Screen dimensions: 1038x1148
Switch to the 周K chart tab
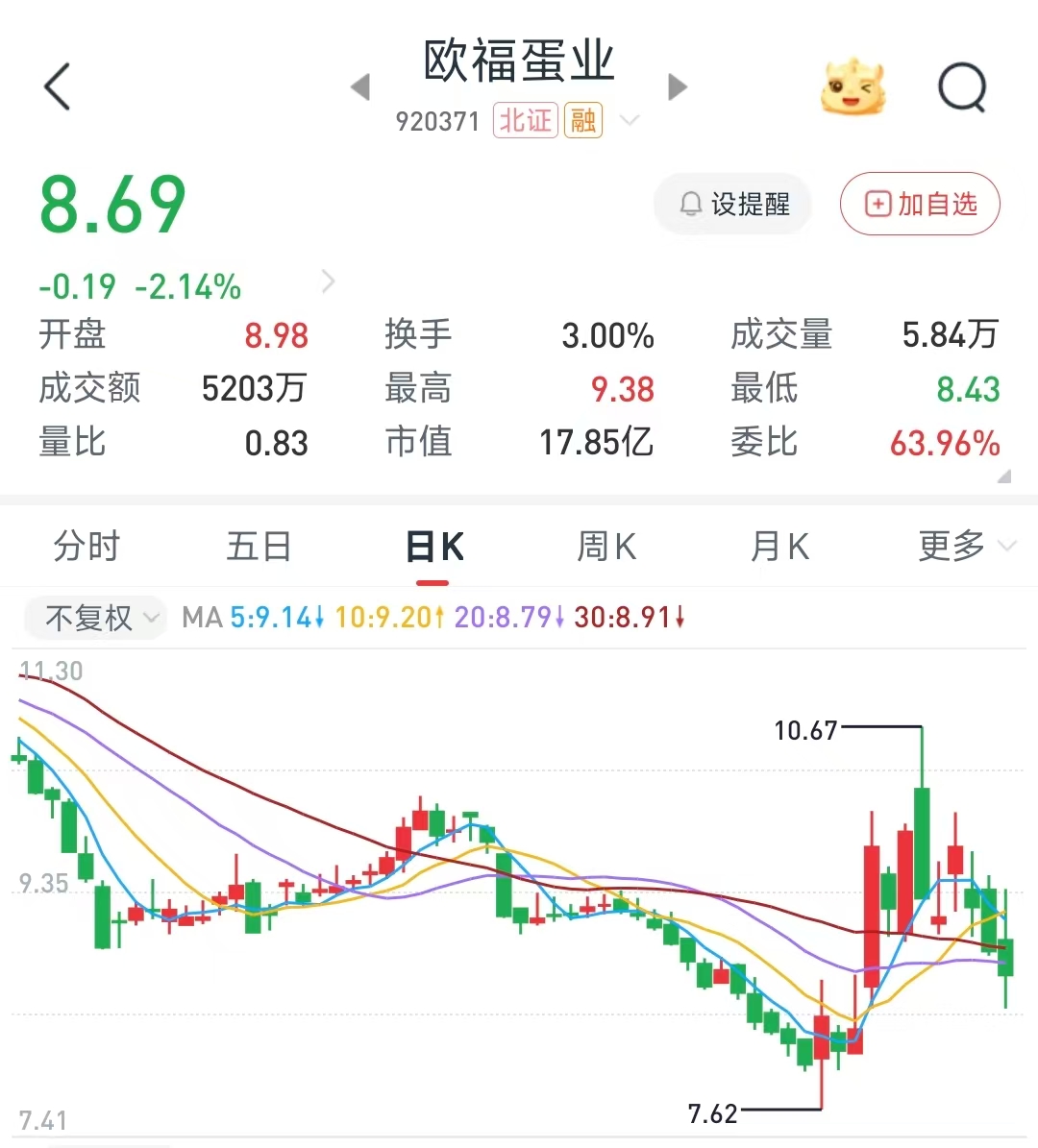coord(606,547)
